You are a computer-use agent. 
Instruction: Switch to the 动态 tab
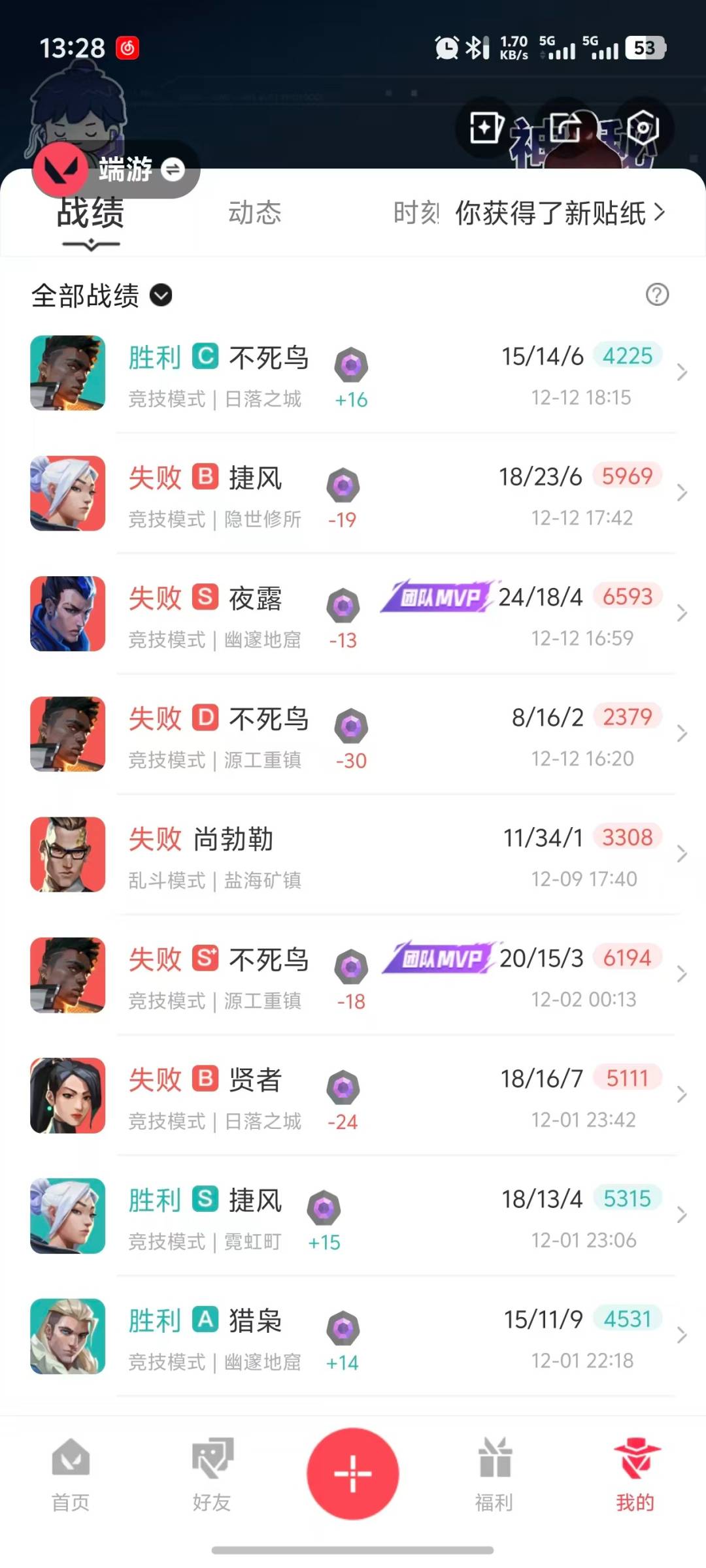pos(255,212)
